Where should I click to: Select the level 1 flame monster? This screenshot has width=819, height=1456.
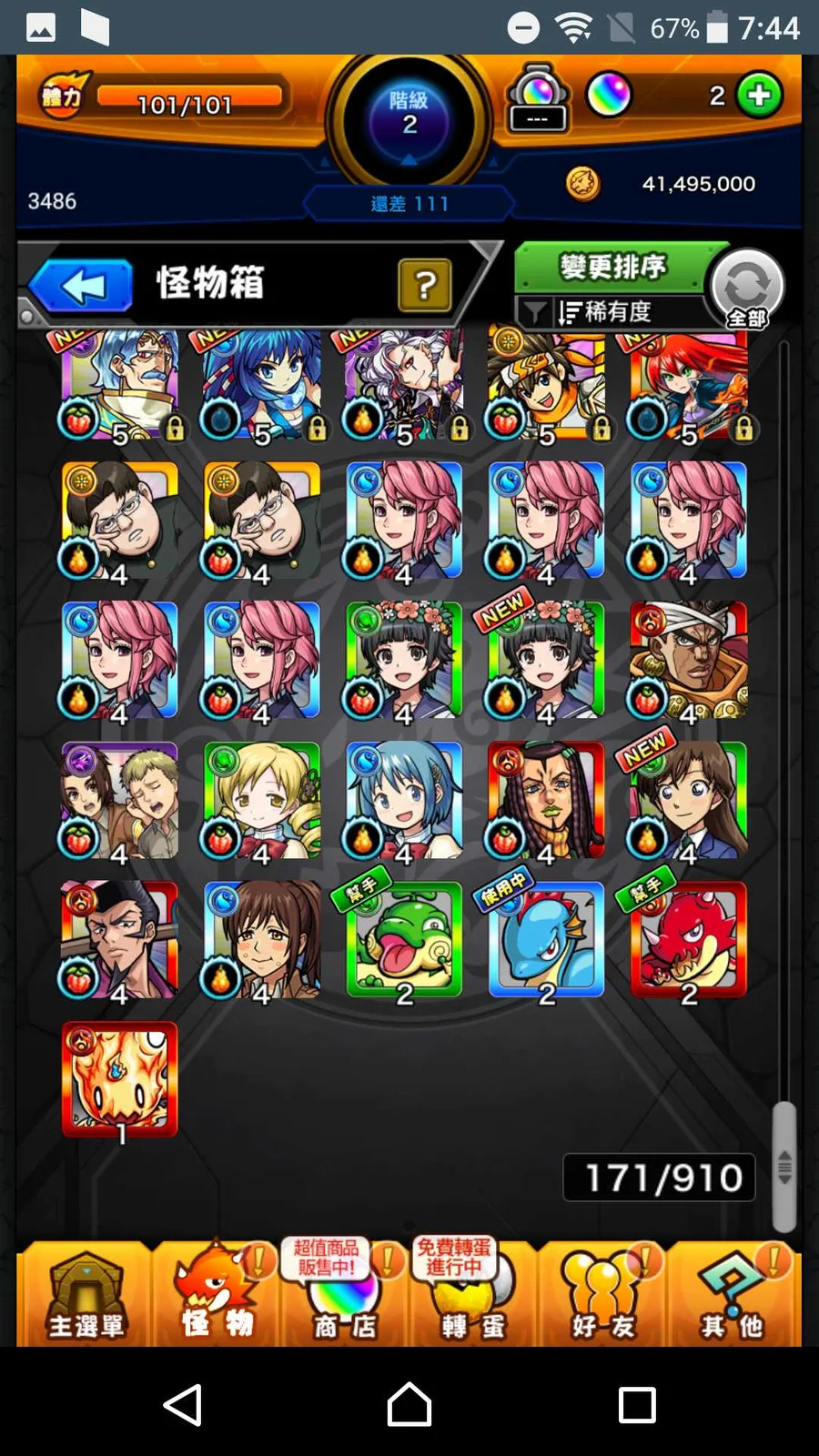tap(119, 1079)
